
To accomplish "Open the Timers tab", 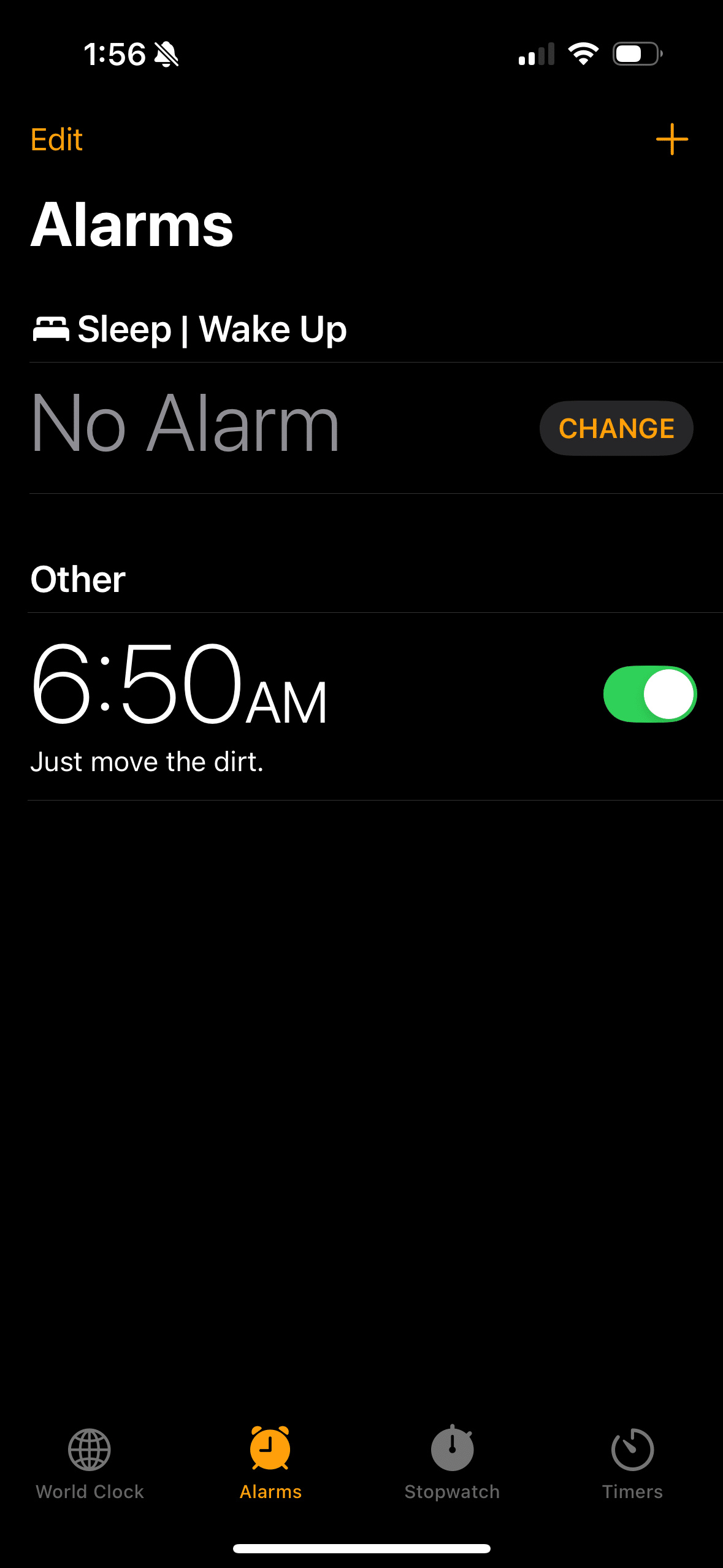I will click(632, 1463).
